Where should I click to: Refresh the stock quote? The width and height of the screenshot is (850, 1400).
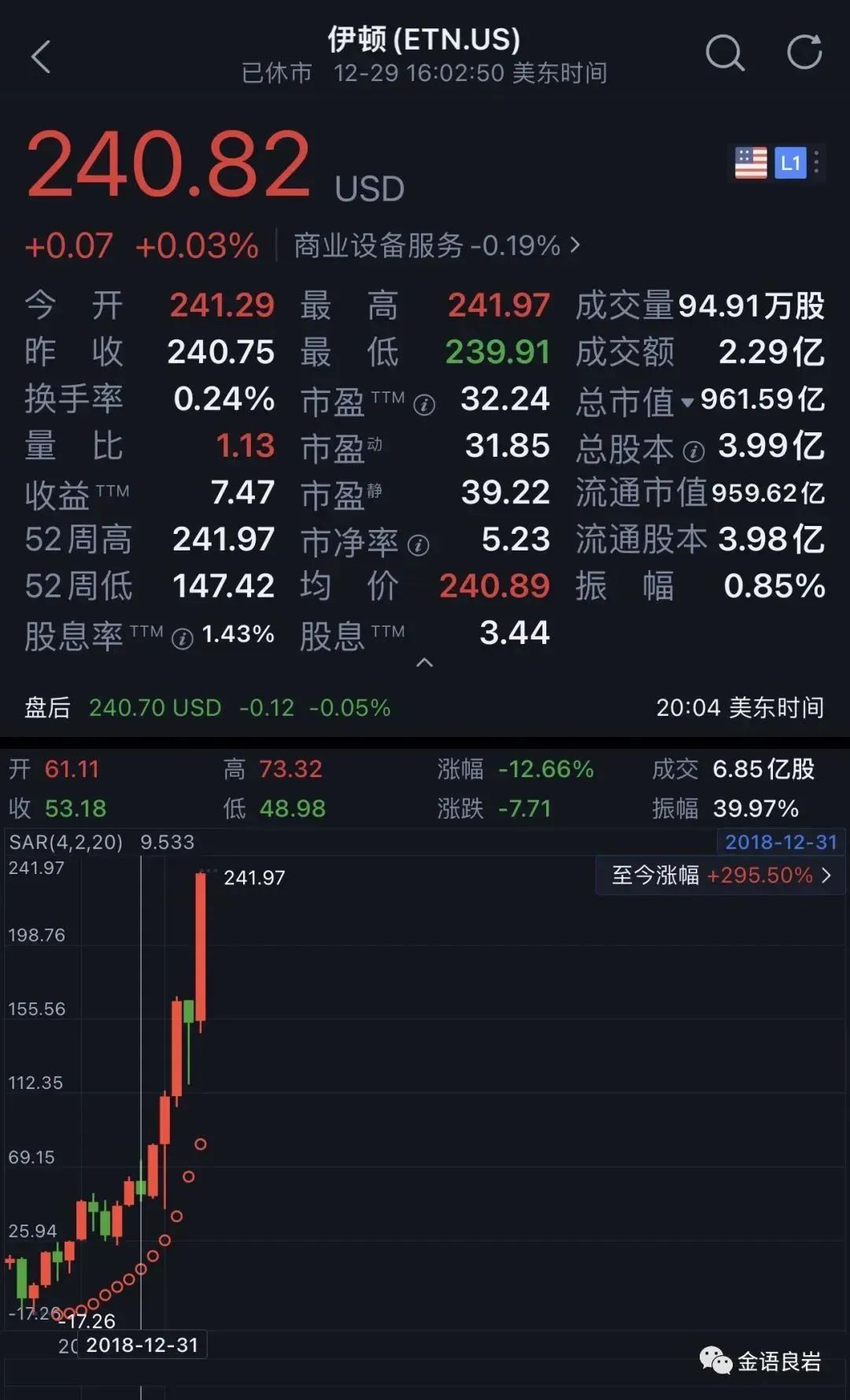804,53
